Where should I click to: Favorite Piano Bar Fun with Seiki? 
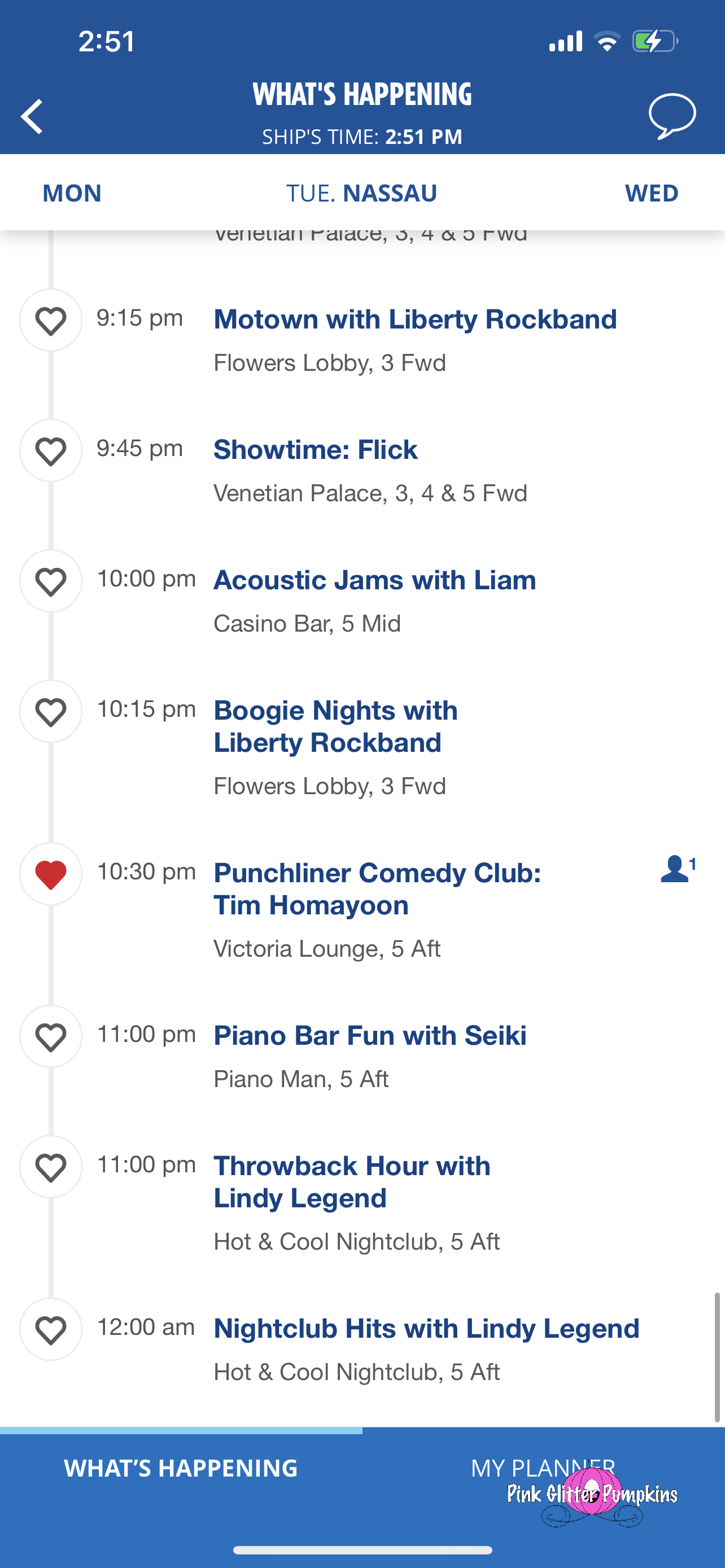50,1037
